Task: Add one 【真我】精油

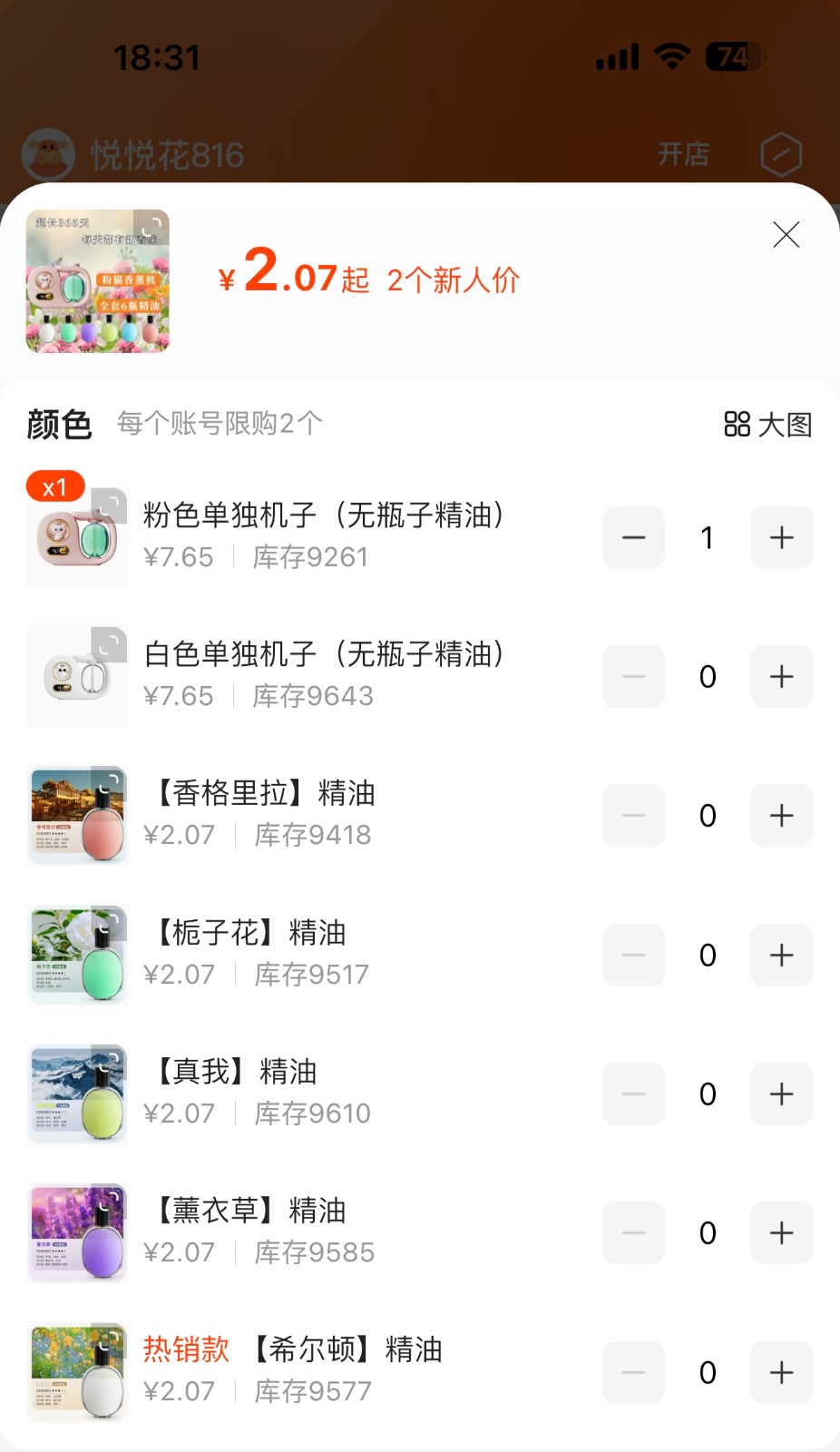Action: click(781, 1094)
